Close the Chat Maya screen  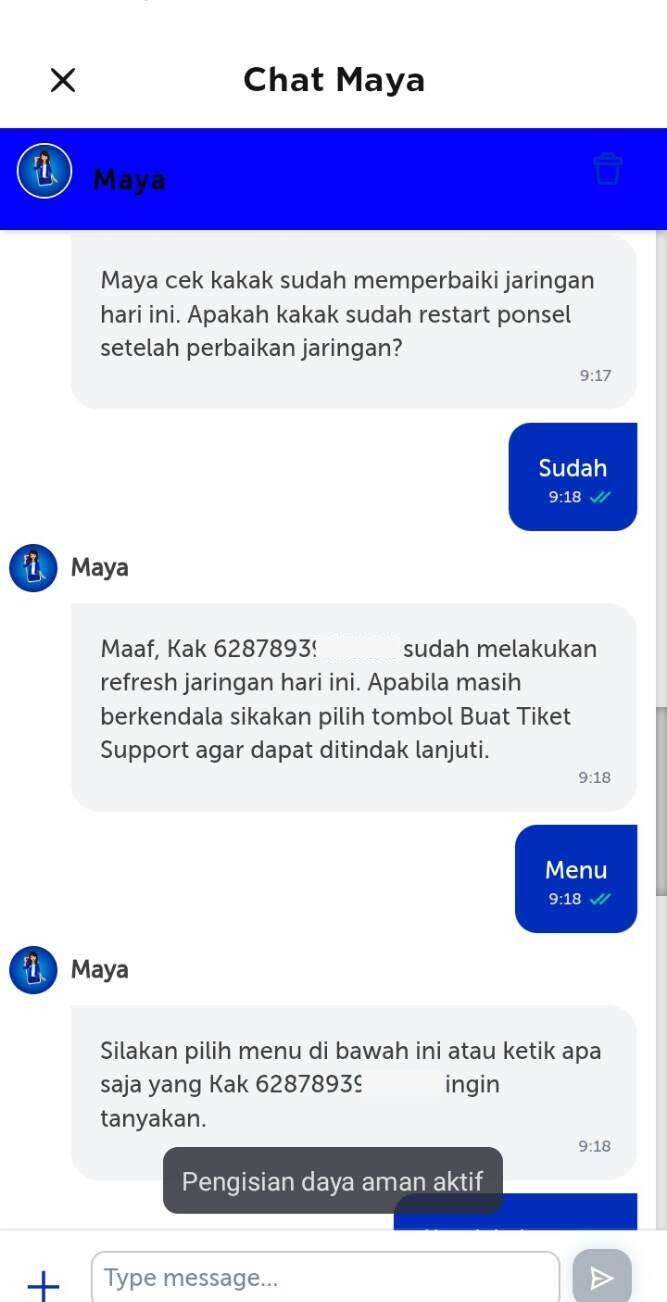tap(63, 80)
